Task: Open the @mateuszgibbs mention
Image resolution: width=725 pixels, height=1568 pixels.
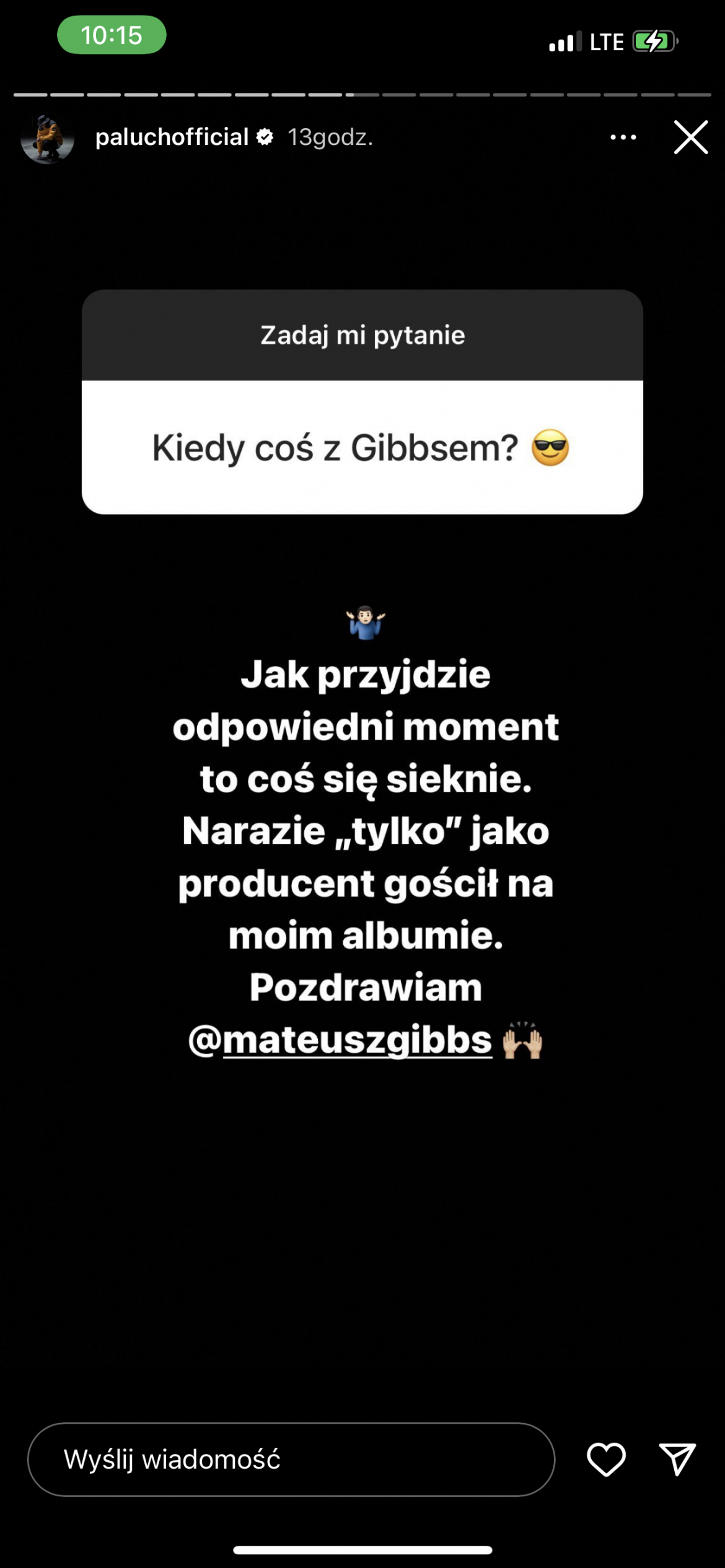Action: (x=341, y=1041)
